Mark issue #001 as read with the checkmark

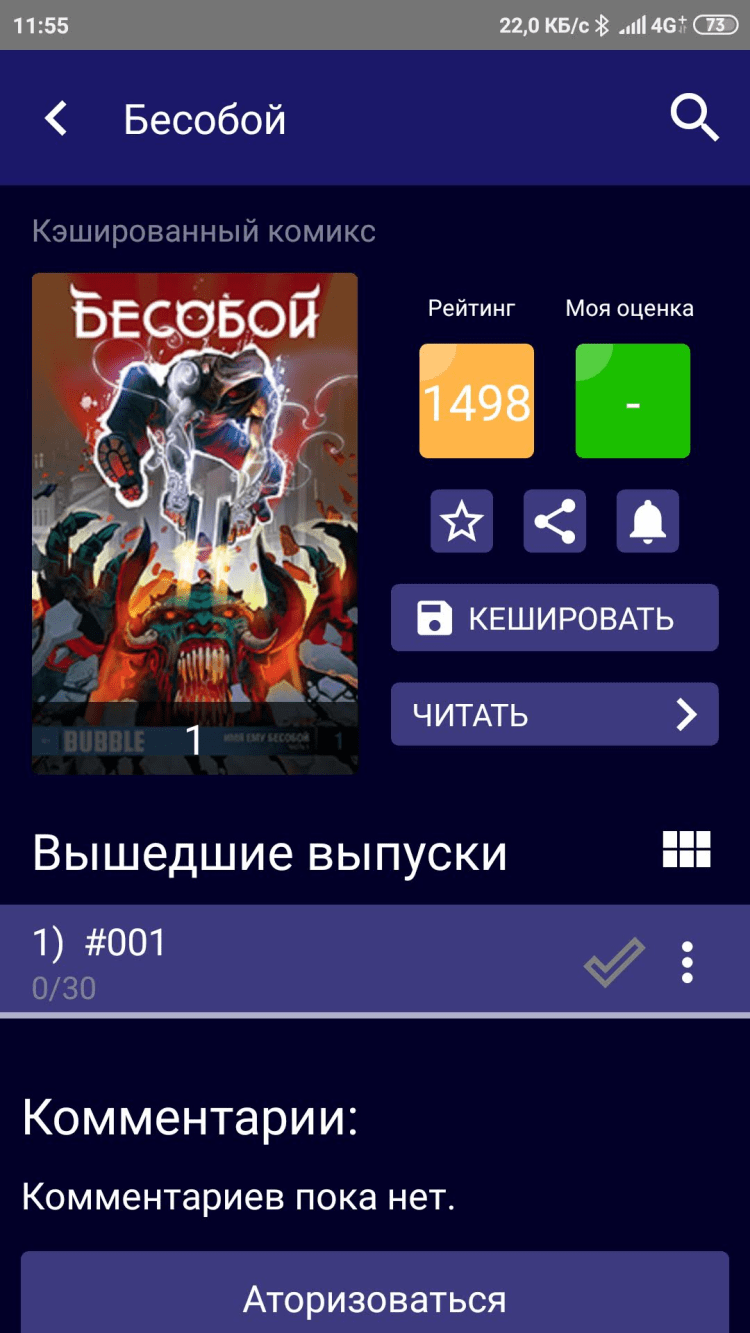(x=614, y=962)
